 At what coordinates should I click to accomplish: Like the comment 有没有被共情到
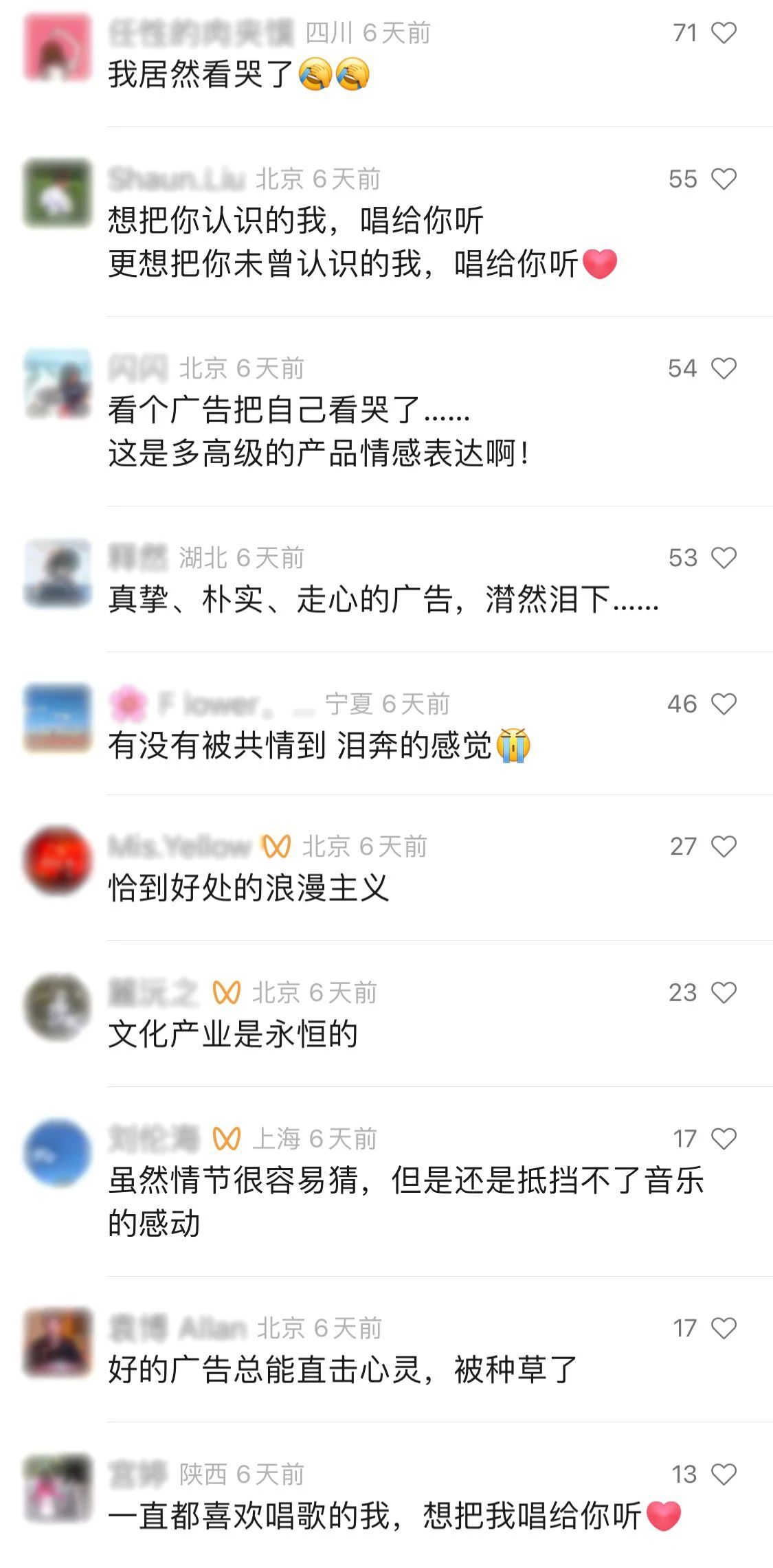click(x=724, y=704)
